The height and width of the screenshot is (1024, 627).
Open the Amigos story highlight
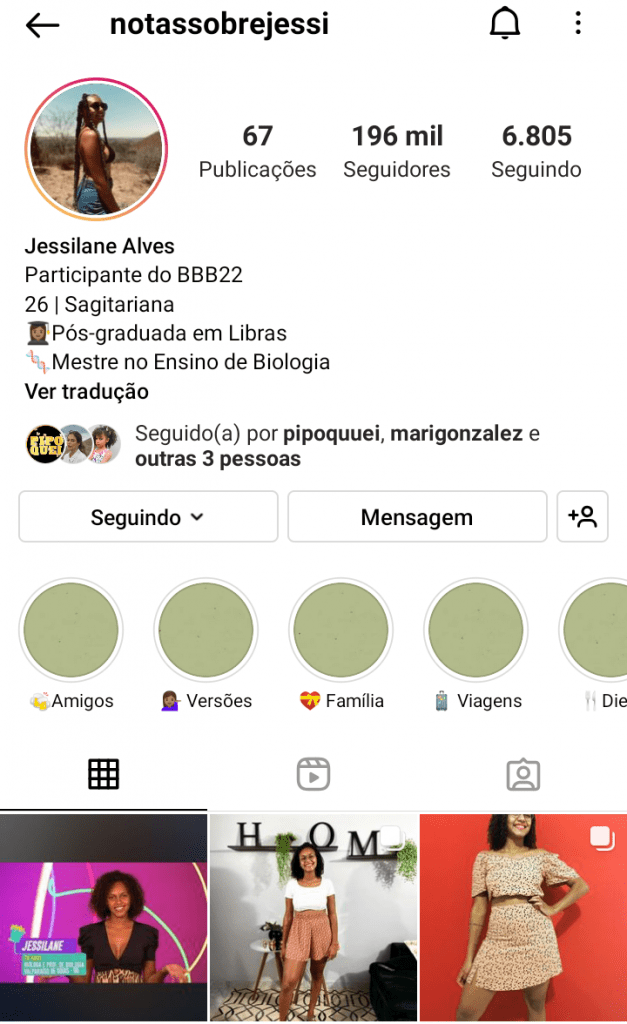71,631
